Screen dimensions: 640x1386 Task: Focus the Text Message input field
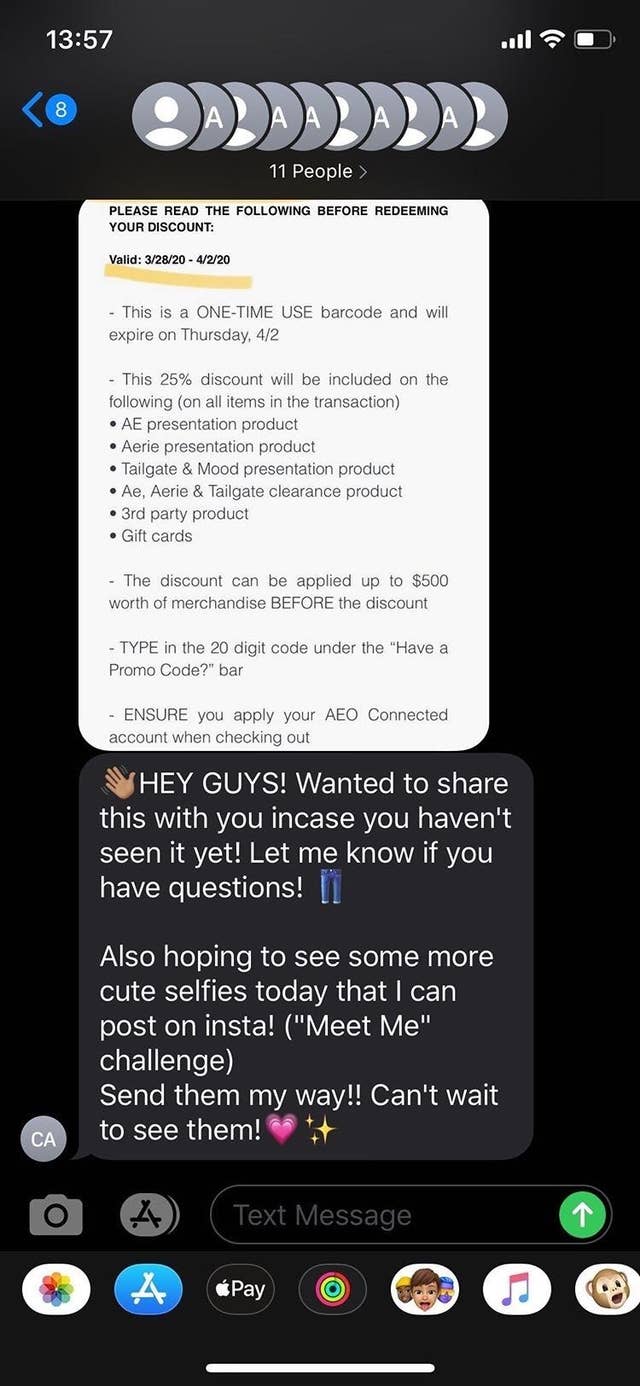click(385, 1215)
